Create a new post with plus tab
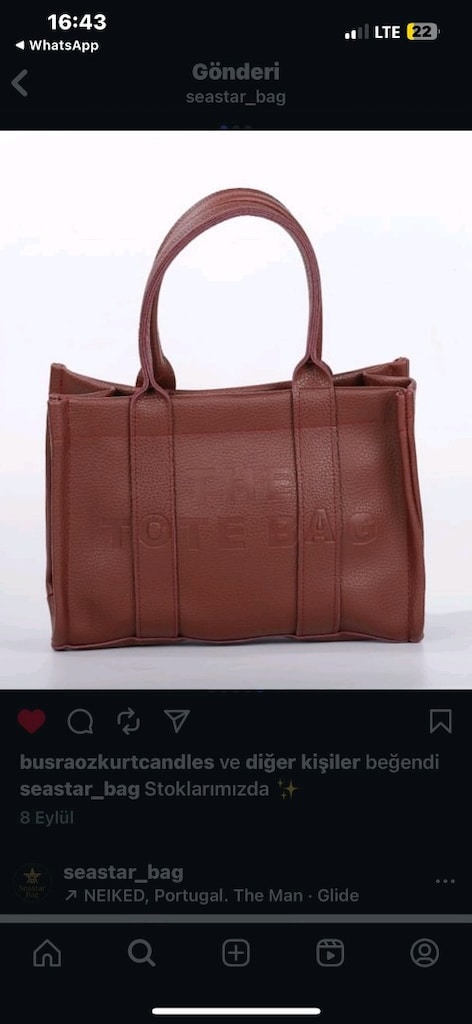 click(x=236, y=953)
